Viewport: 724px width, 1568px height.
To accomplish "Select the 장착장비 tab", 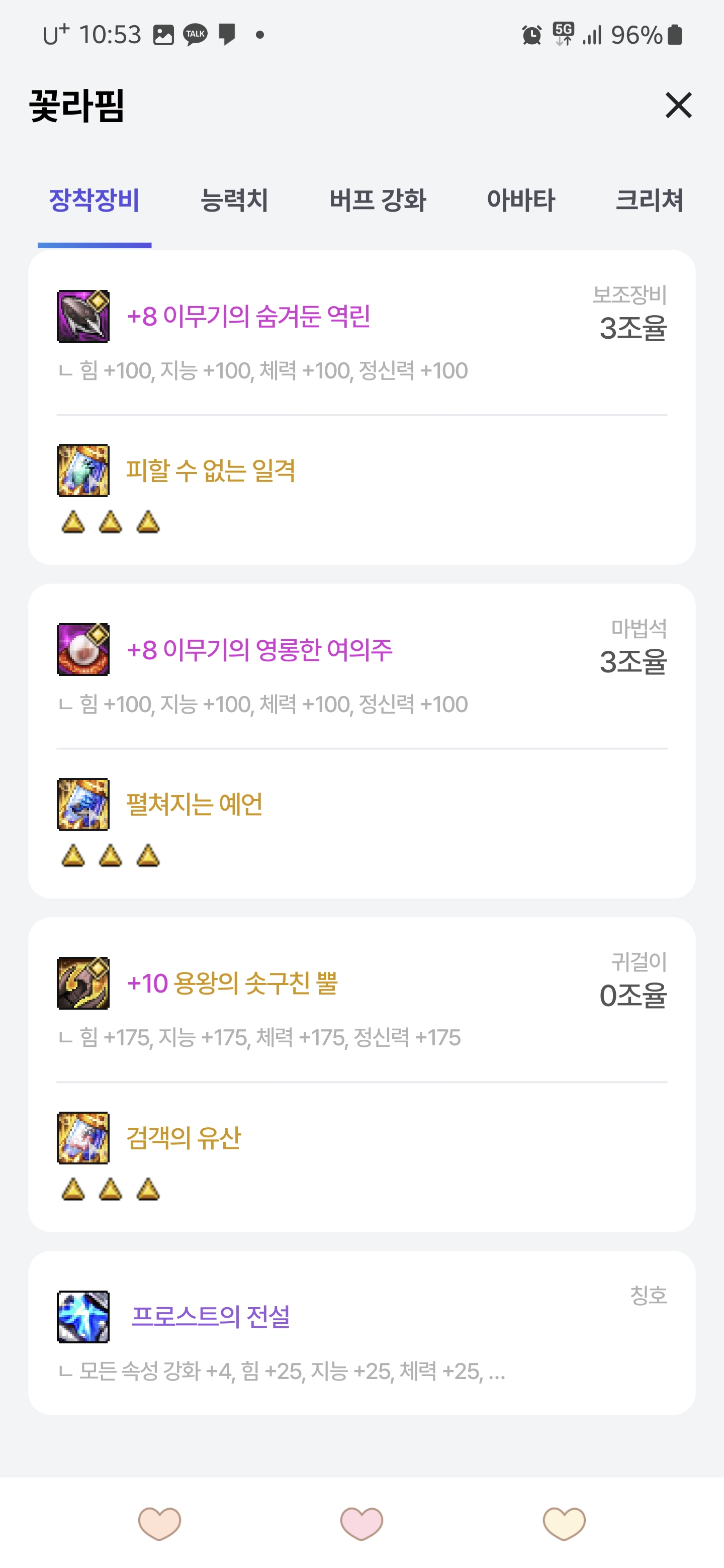I will coord(95,200).
